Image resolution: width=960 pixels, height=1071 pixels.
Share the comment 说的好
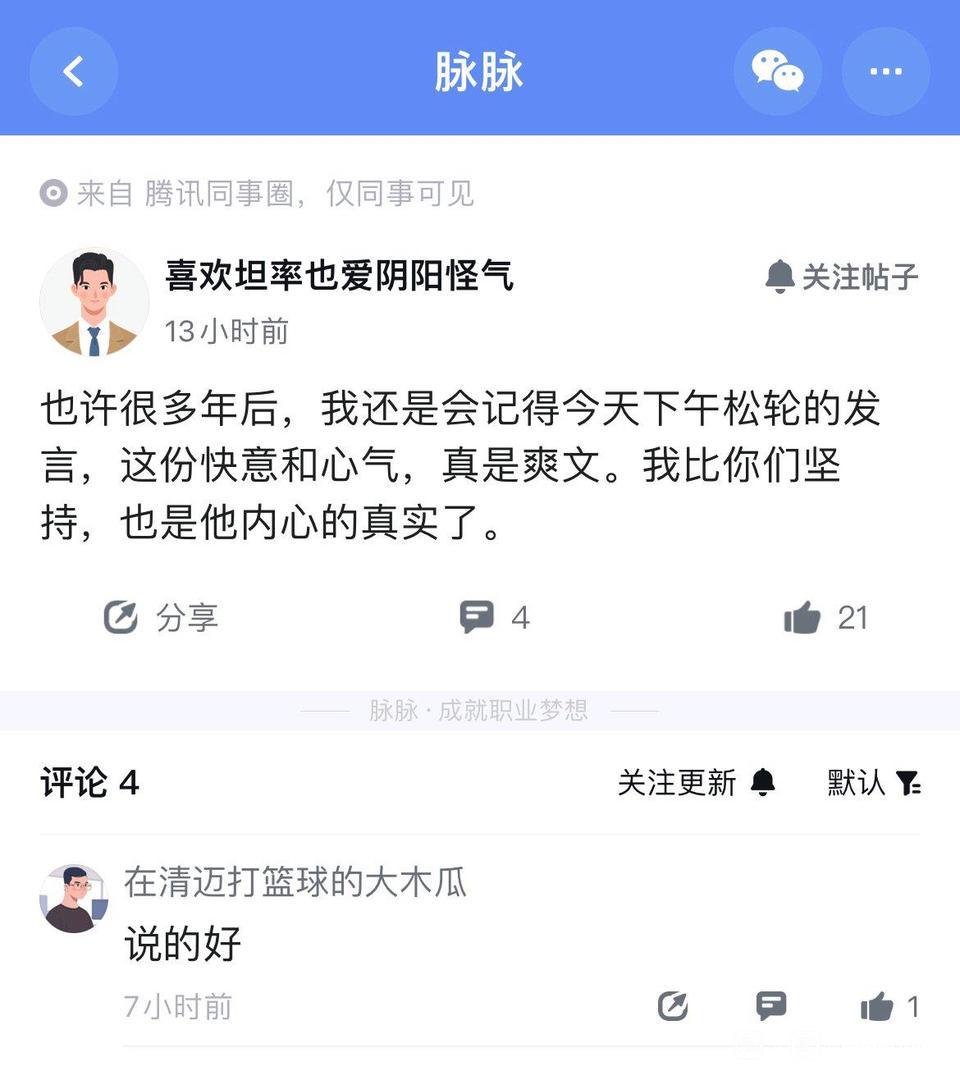click(673, 1006)
